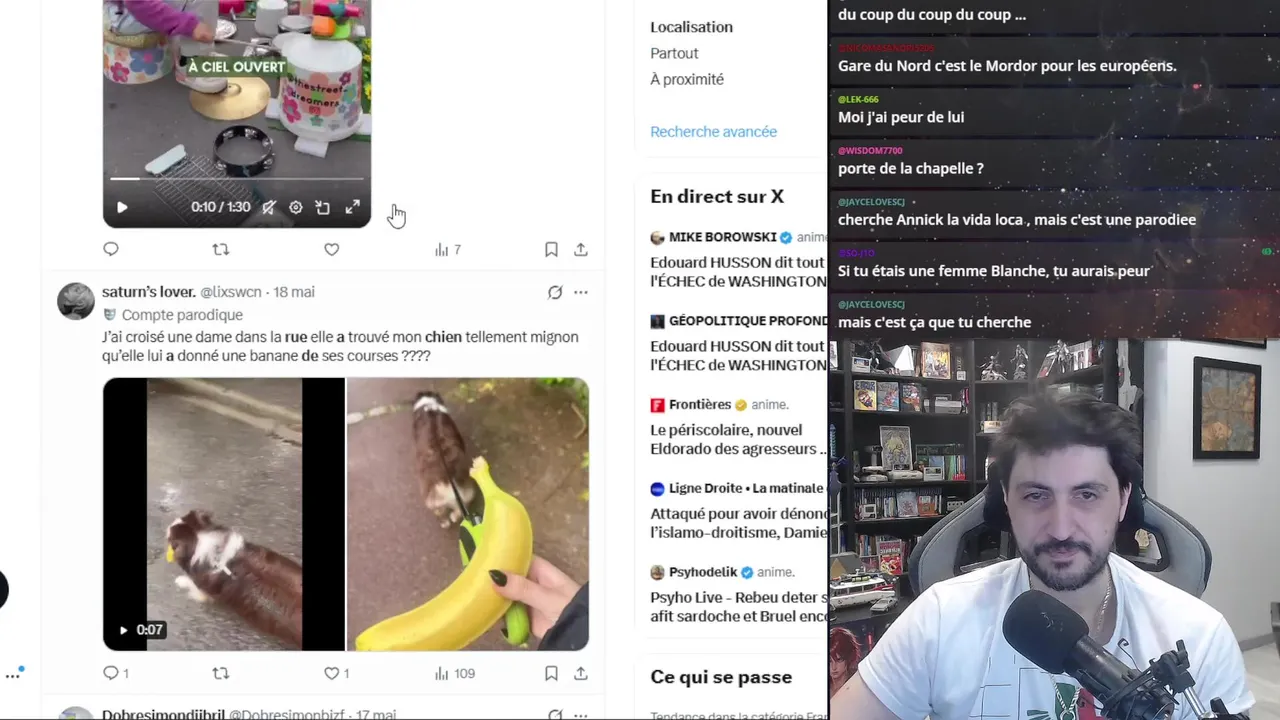Like the post with the drum video

(x=332, y=249)
